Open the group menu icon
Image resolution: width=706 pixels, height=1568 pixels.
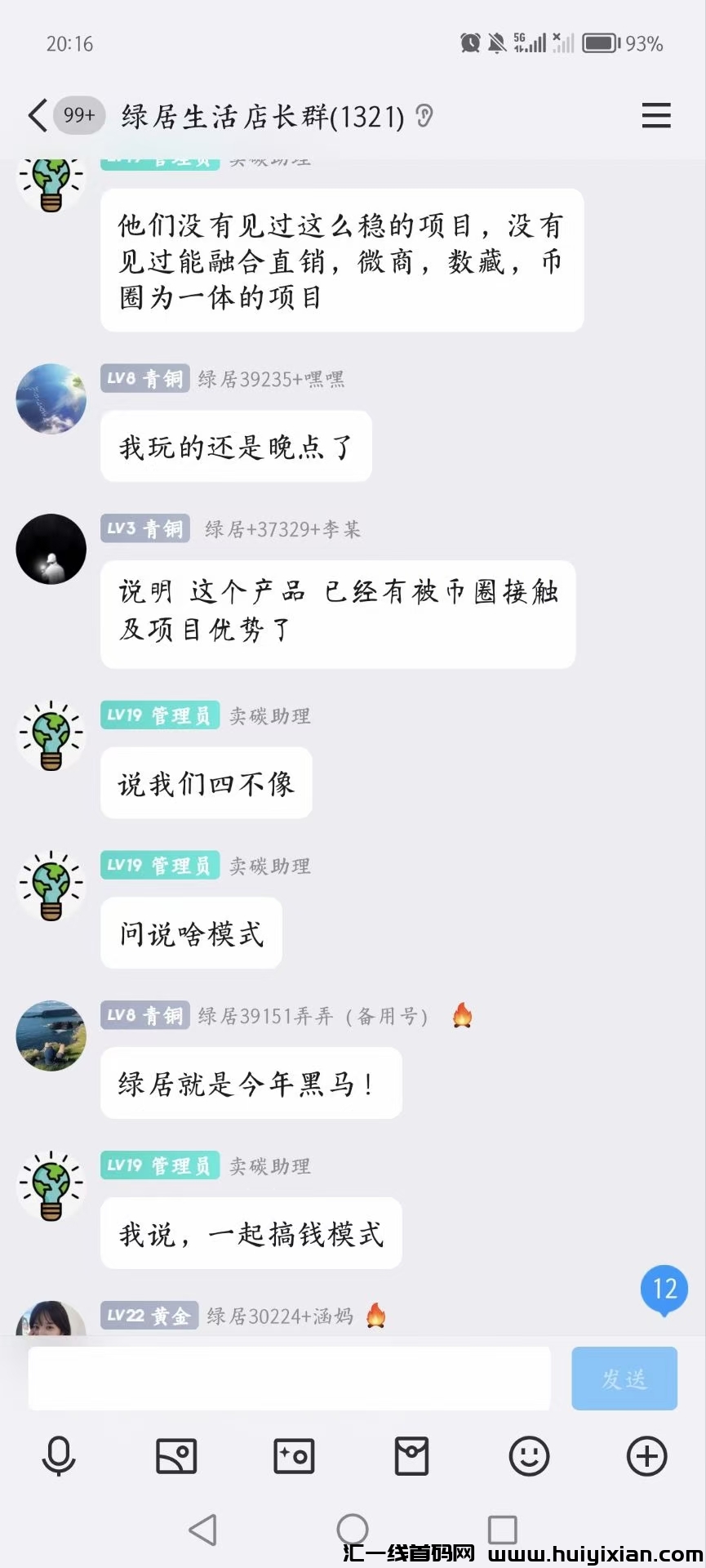(655, 116)
